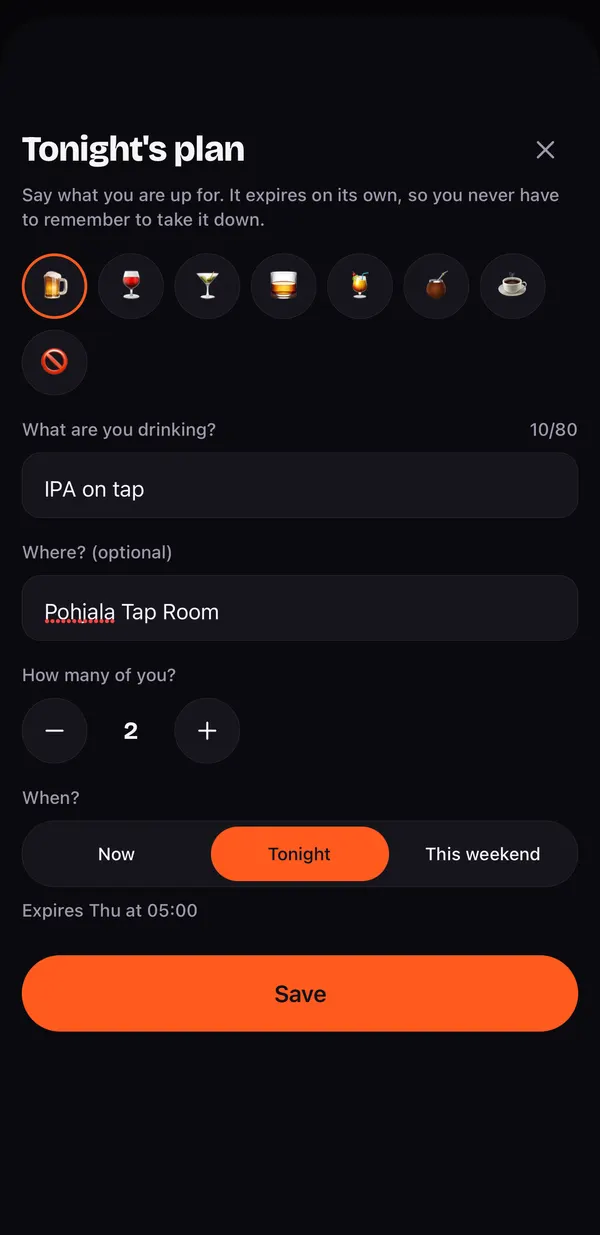
Task: Select the whisky tumbler icon
Action: point(284,286)
